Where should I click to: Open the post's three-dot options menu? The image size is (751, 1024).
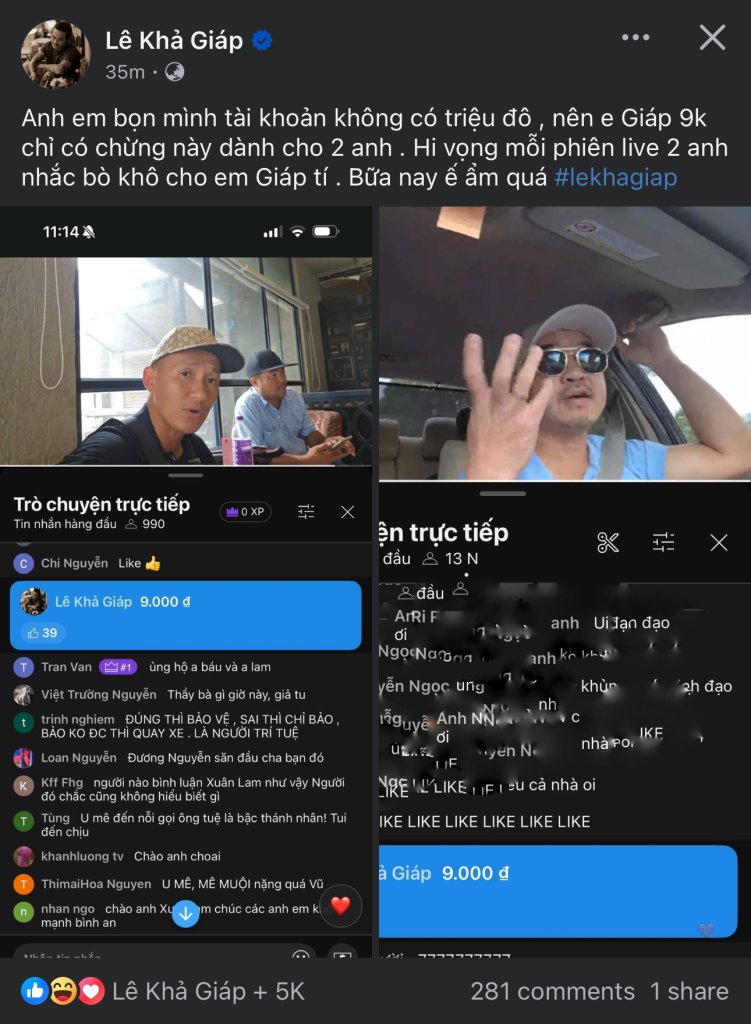point(636,38)
